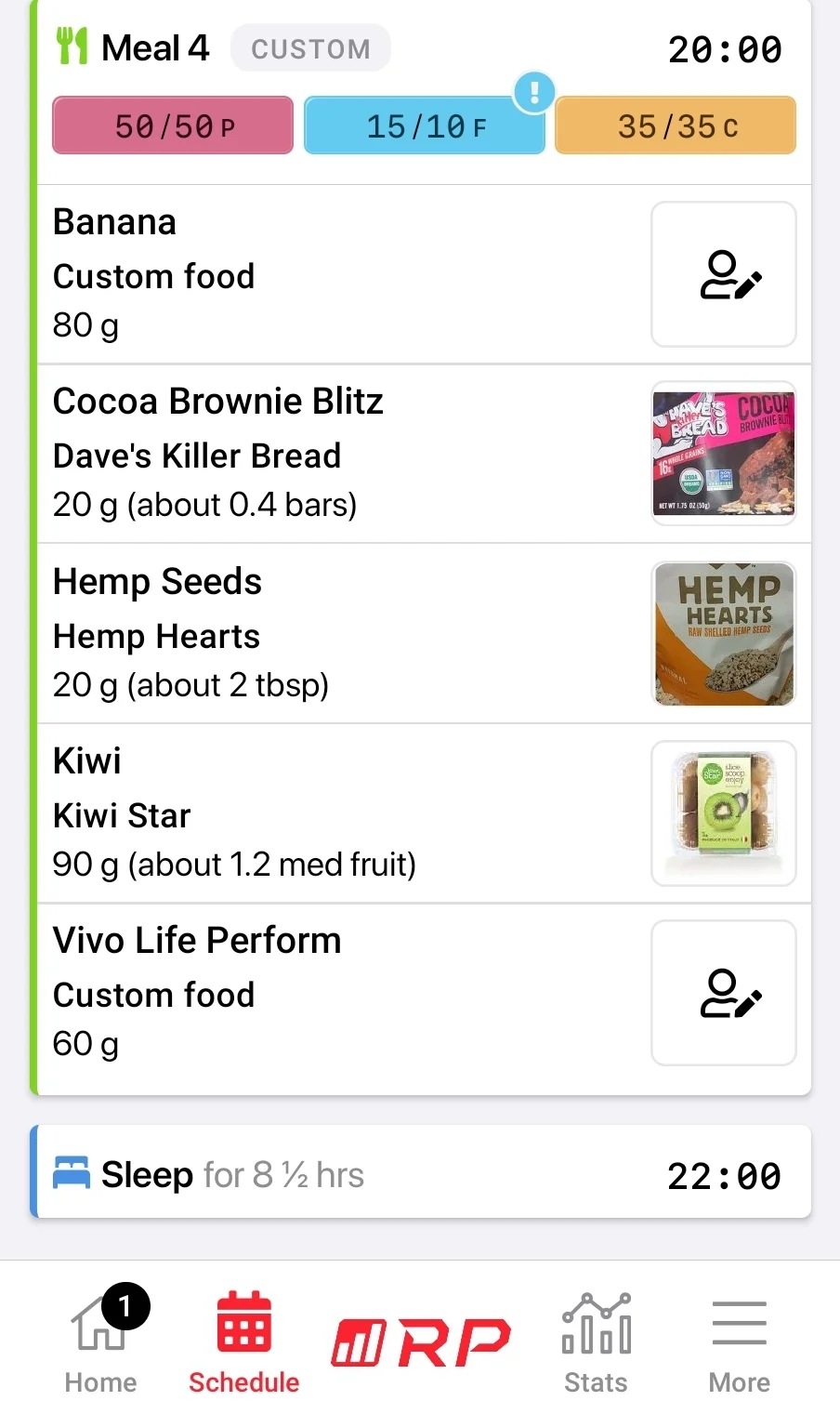Open the Cocoa Brownie Blitz entry
Screen dimensions: 840x1427
[x=424, y=454]
